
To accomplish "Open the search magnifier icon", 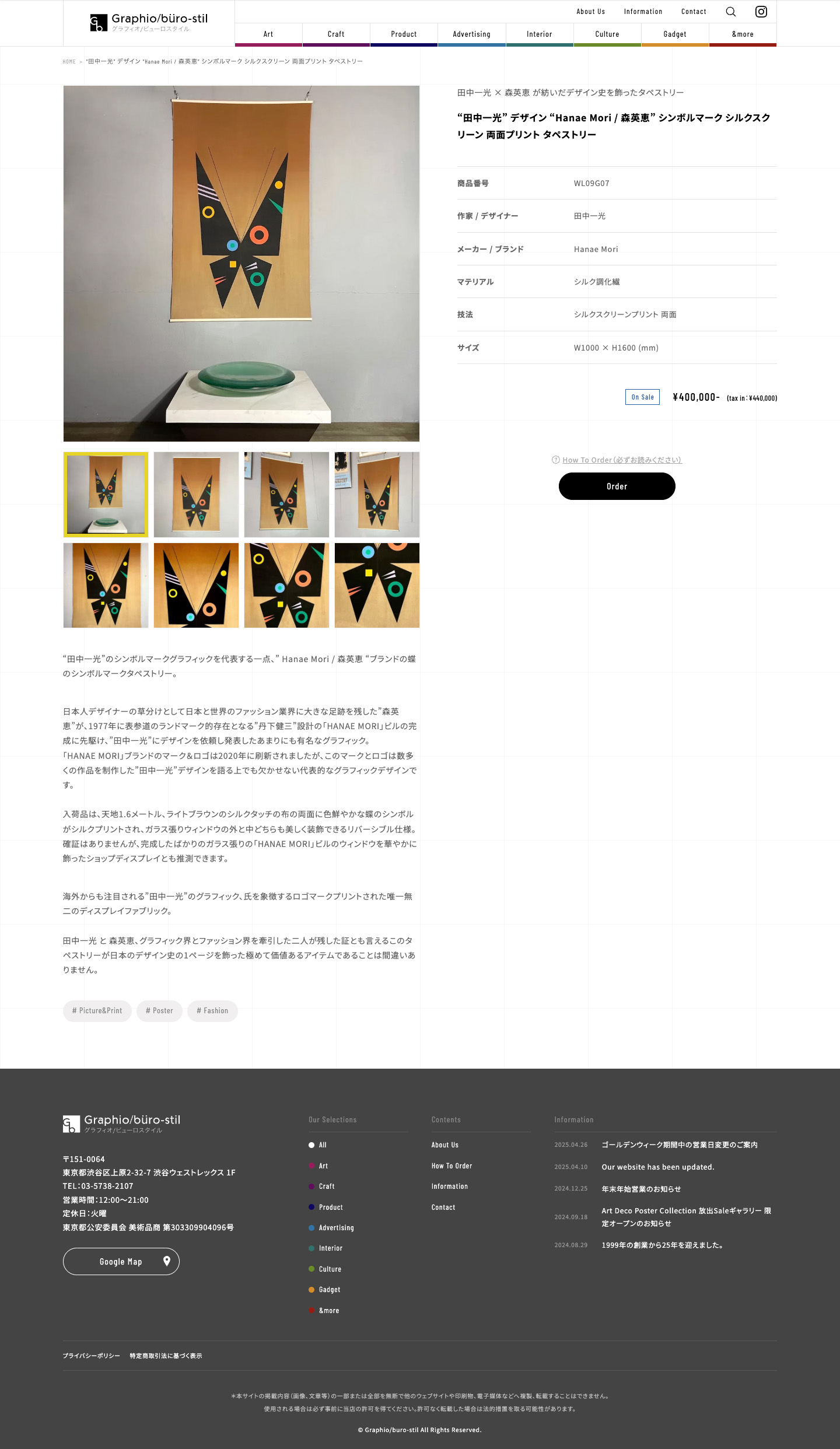I will [730, 12].
